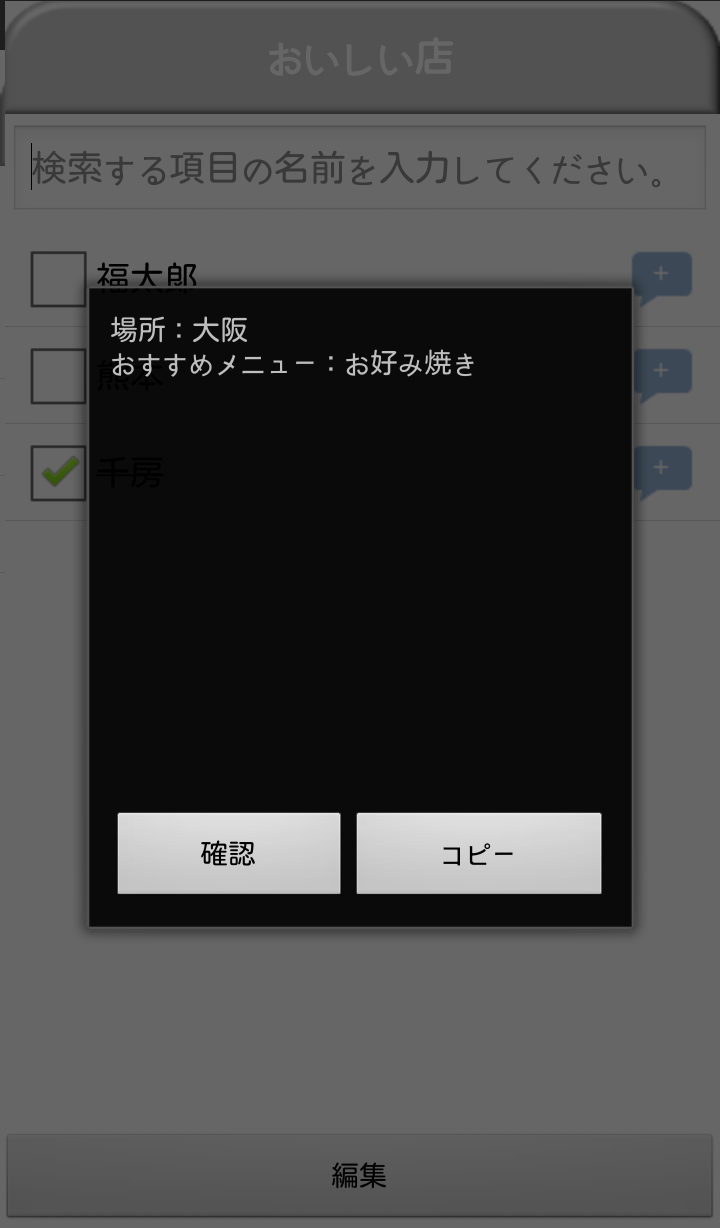Tap the コピー button to copy the memo
The width and height of the screenshot is (720, 1228).
tap(478, 853)
